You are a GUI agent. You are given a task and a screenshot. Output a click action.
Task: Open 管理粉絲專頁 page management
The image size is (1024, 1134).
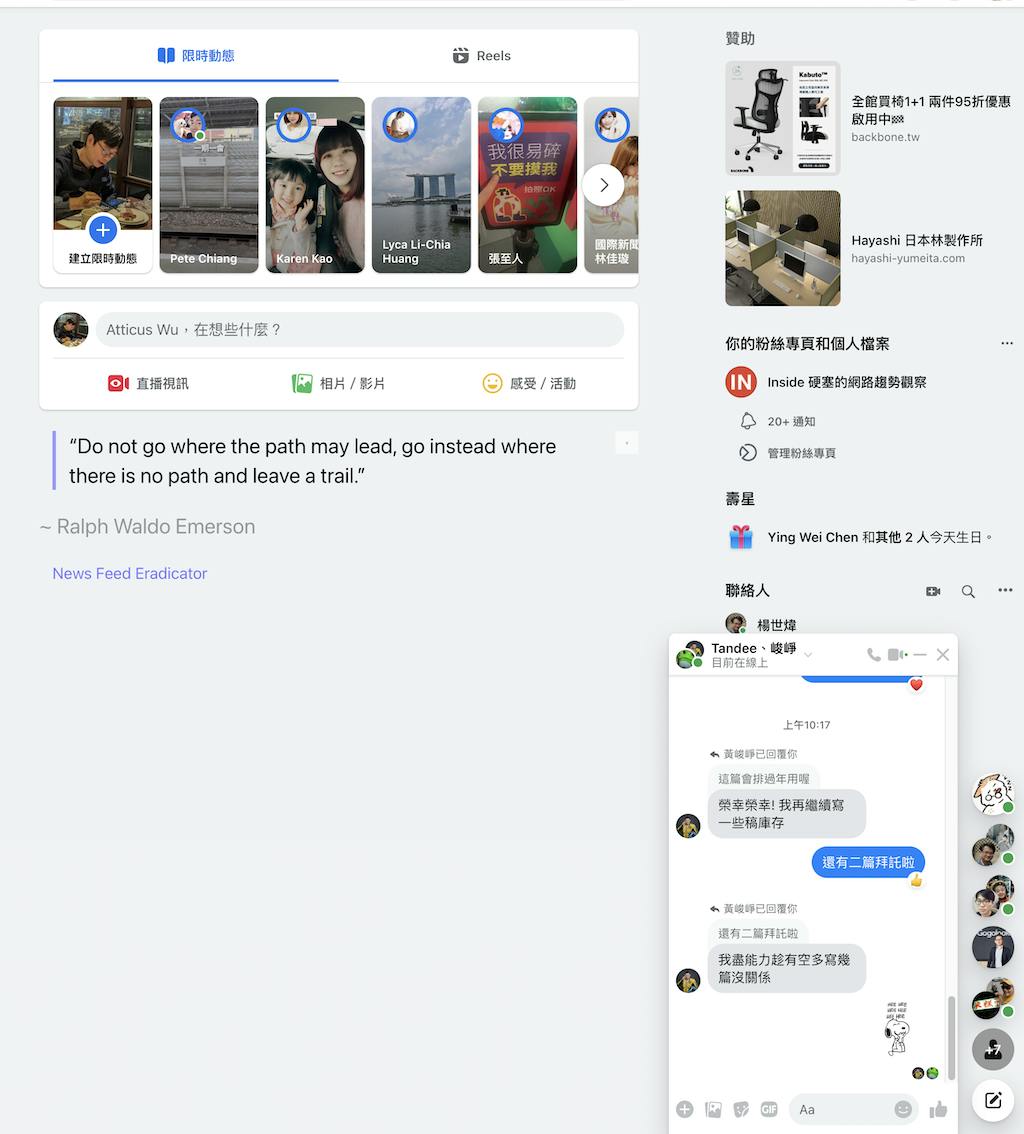pyautogui.click(x=801, y=453)
